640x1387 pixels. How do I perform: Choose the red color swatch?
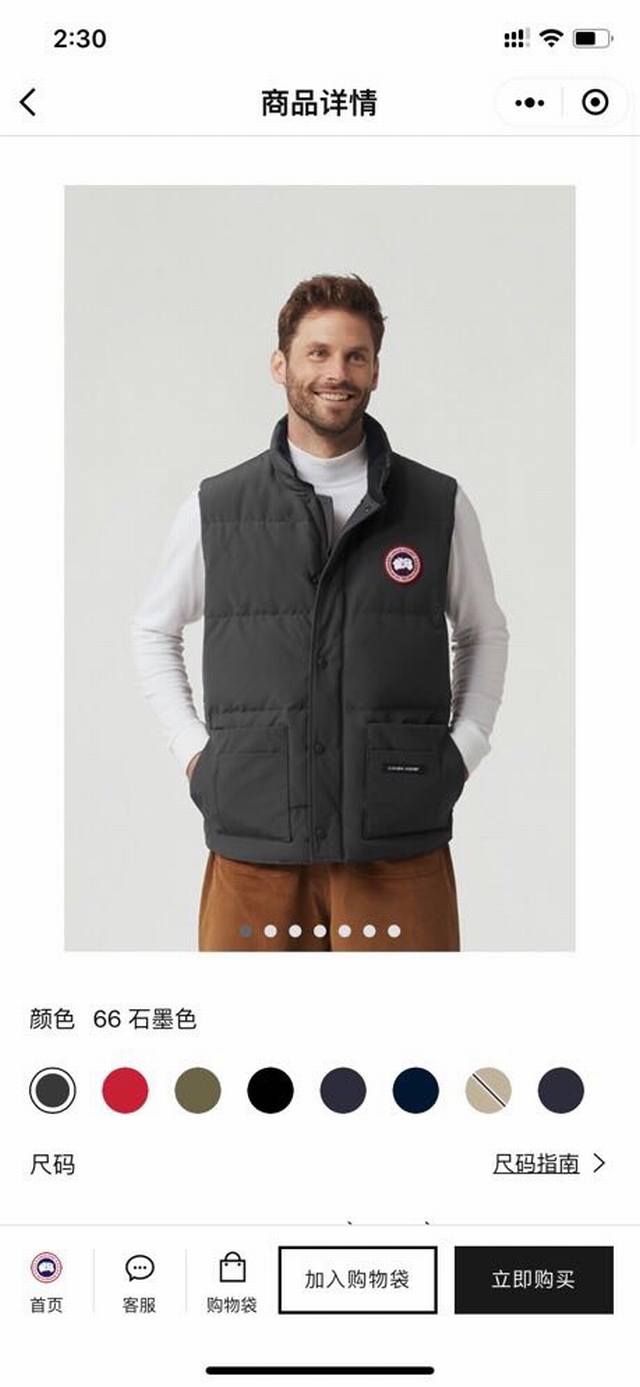(x=125, y=1090)
